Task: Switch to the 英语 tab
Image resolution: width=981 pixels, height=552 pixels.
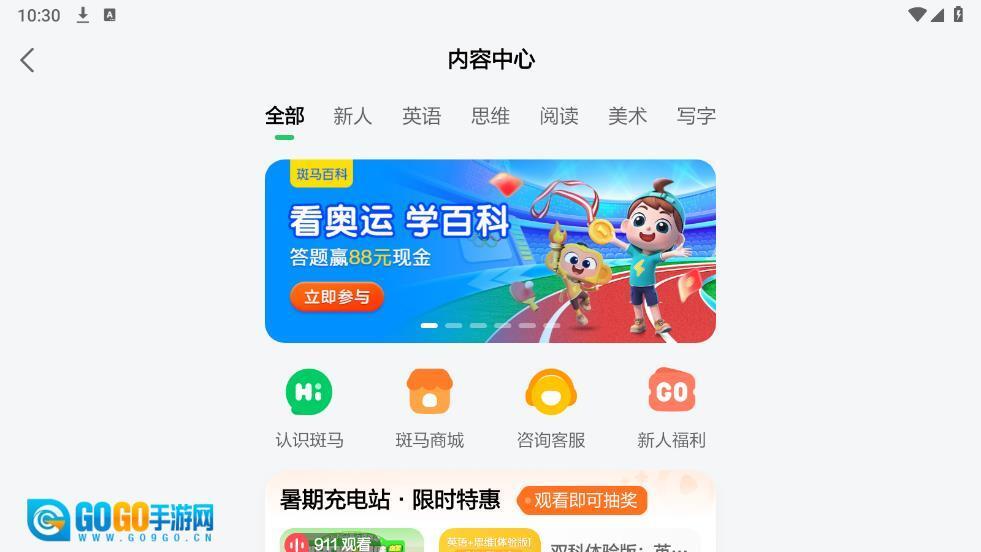Action: [421, 116]
